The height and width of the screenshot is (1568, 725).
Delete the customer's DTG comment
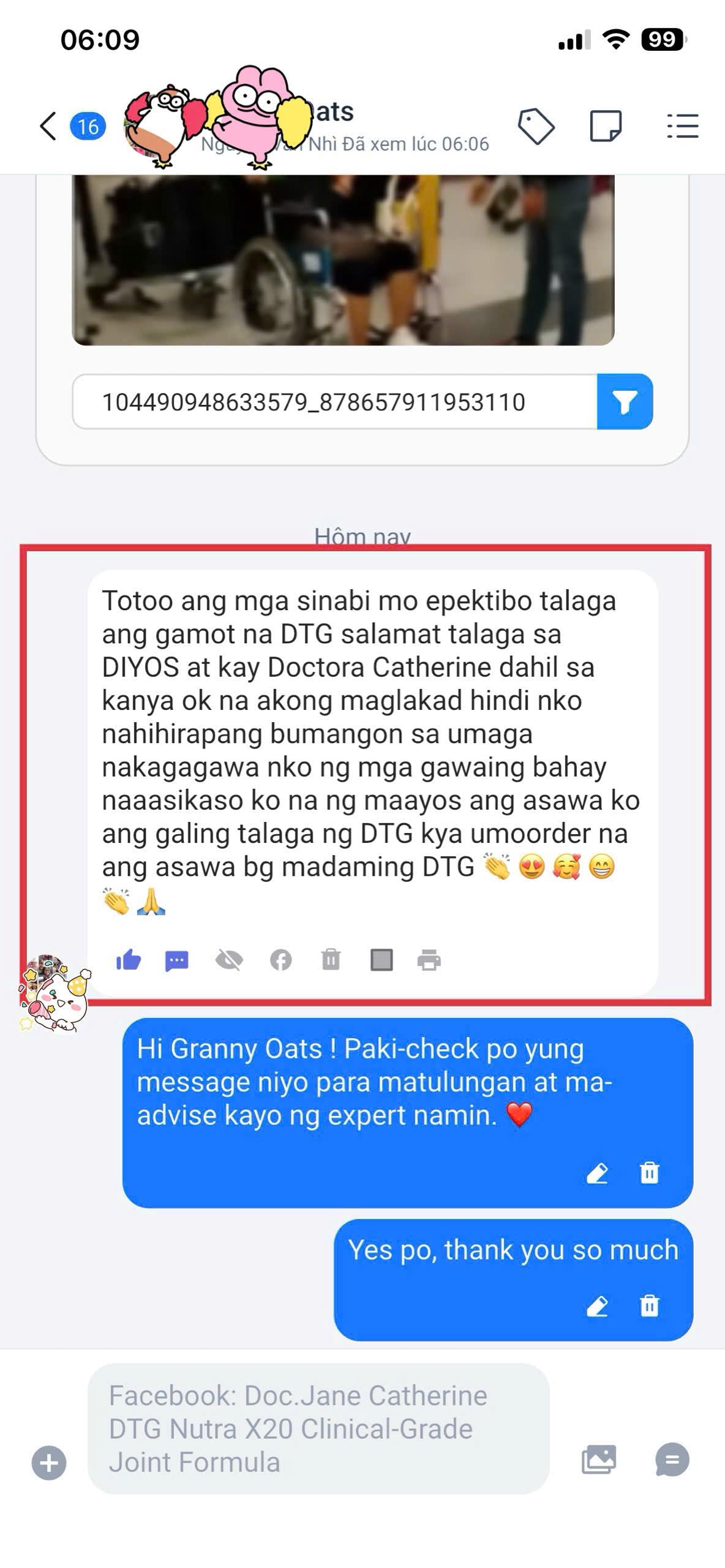pos(331,960)
